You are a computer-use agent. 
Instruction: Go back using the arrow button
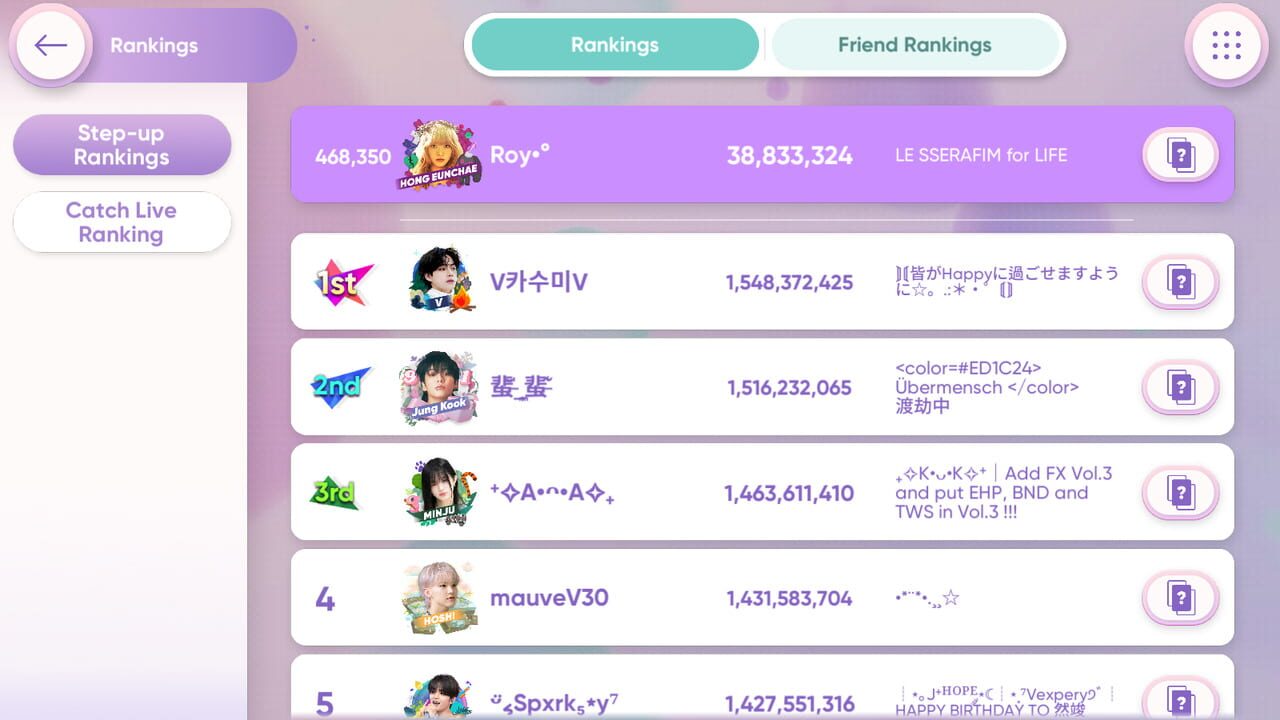50,46
